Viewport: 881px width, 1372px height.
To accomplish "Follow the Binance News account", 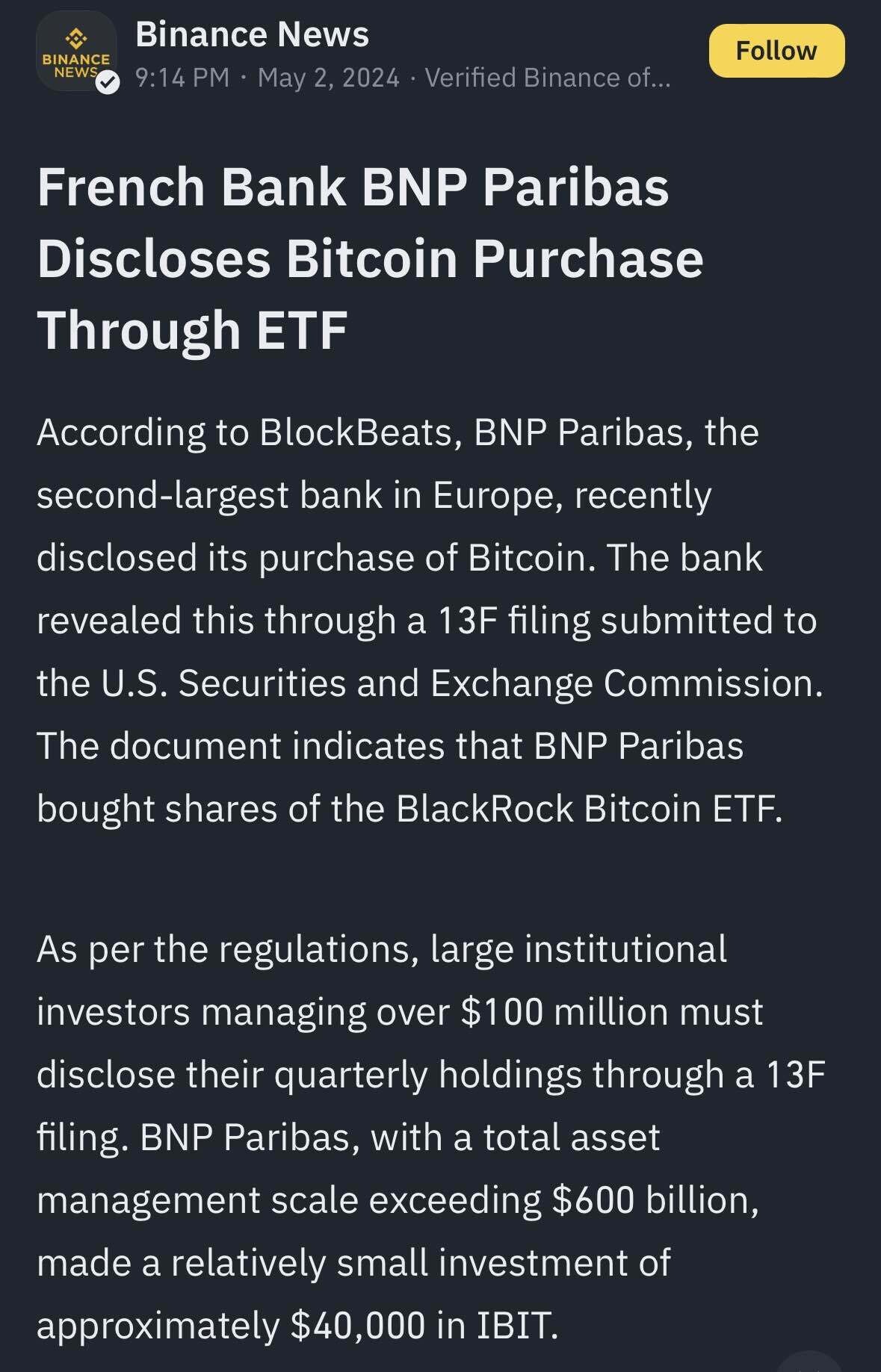I will [x=776, y=51].
